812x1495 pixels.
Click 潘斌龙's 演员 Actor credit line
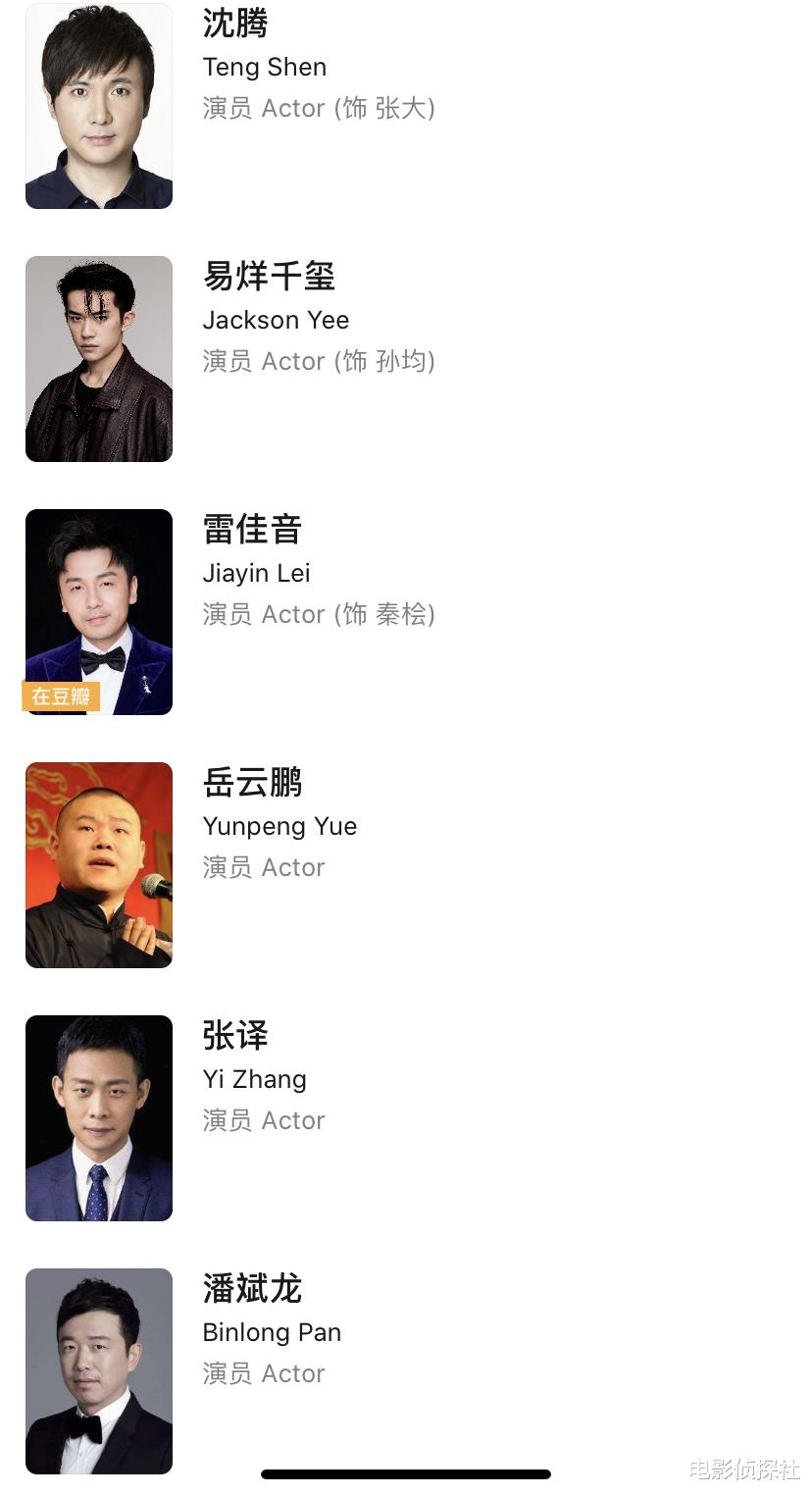[x=263, y=1373]
